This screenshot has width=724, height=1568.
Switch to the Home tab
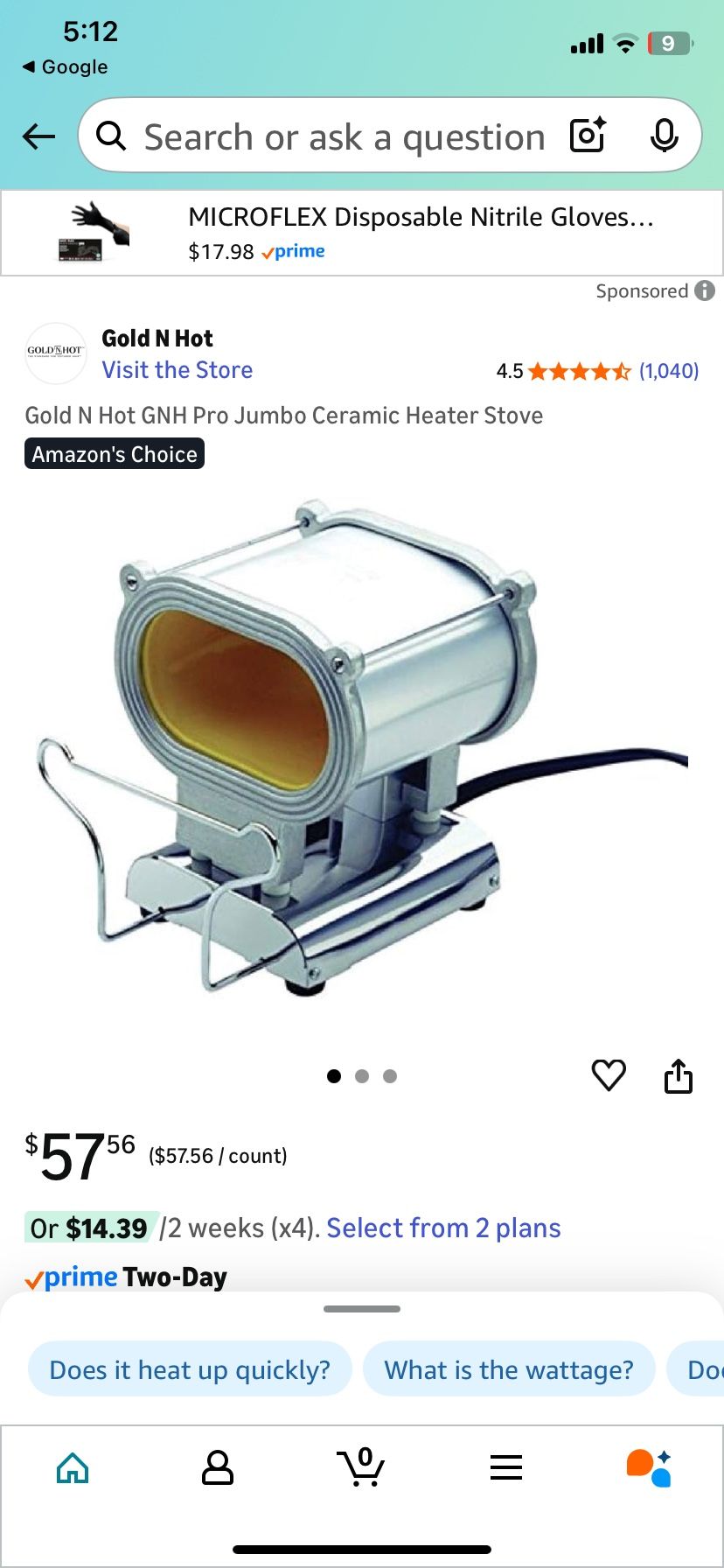73,1468
